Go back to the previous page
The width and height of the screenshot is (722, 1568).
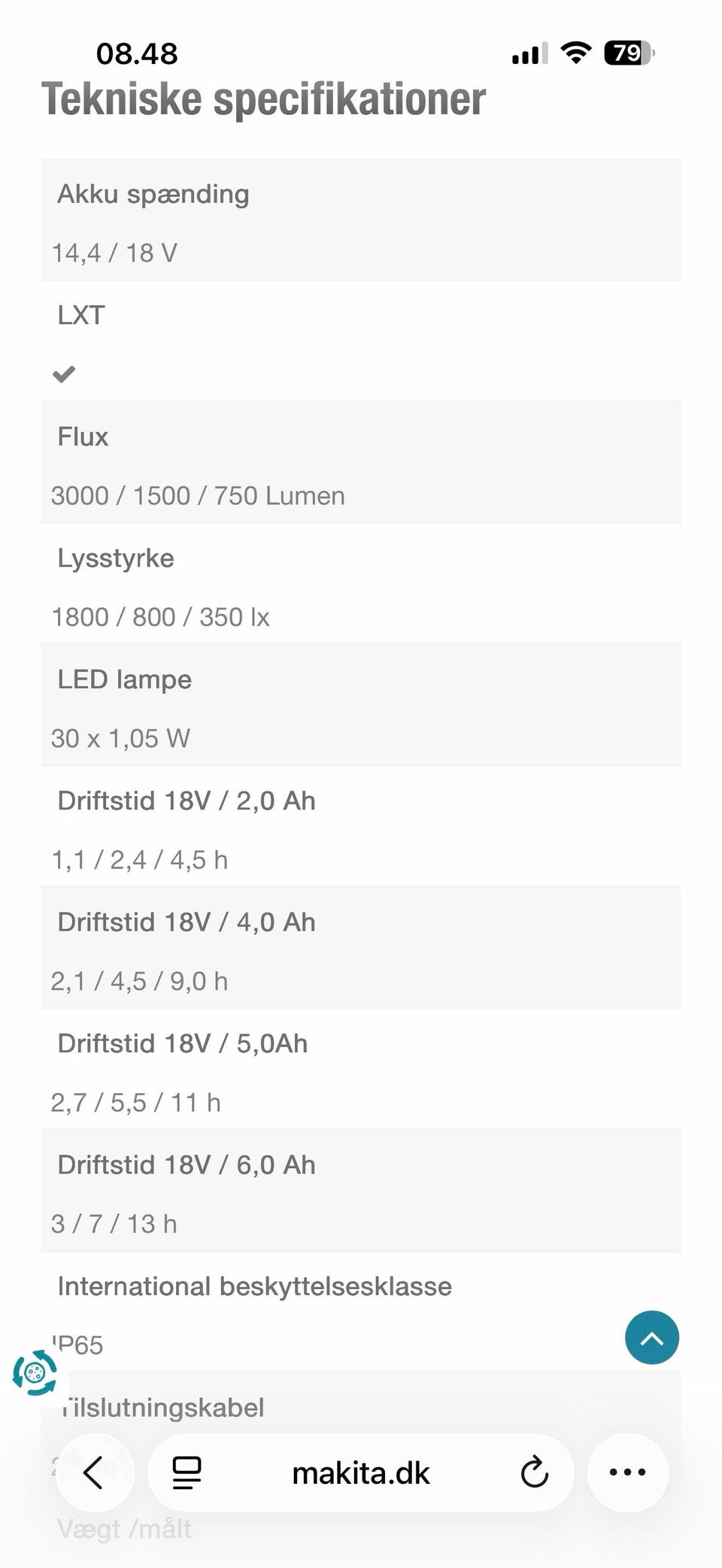click(x=94, y=1472)
